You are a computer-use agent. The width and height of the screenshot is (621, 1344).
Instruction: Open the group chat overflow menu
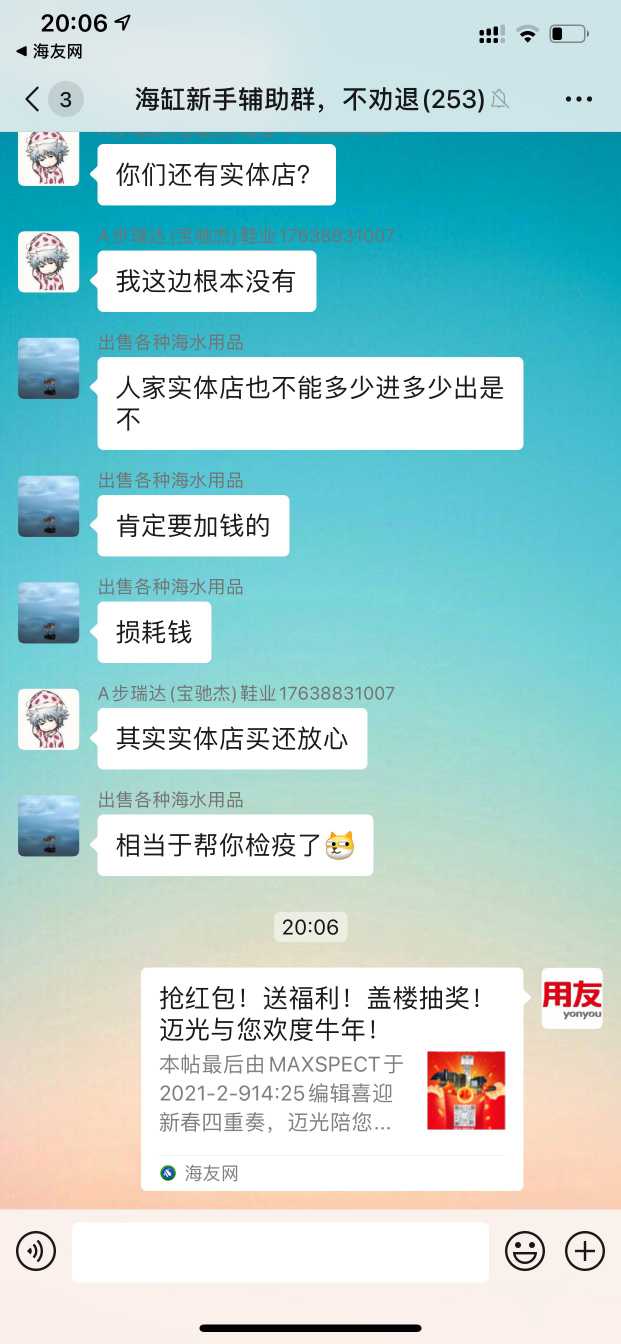[578, 99]
